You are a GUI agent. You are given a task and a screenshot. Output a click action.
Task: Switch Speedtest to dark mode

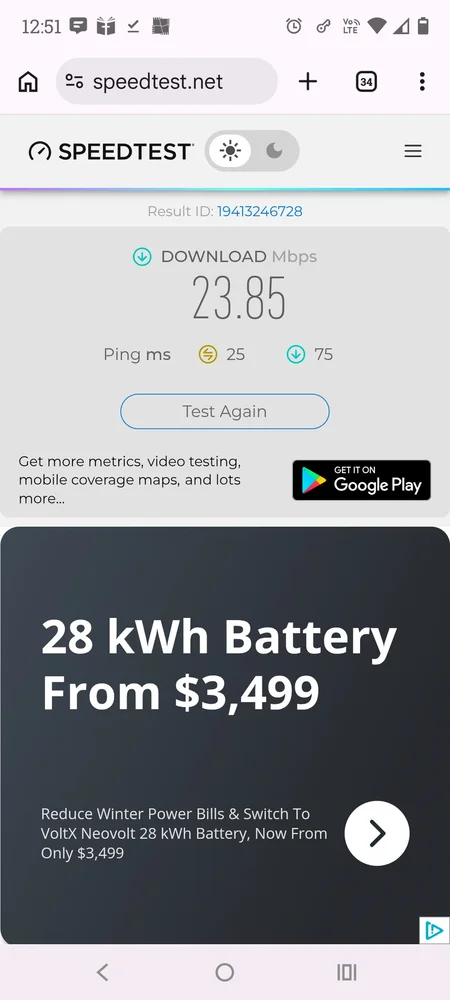(x=275, y=151)
